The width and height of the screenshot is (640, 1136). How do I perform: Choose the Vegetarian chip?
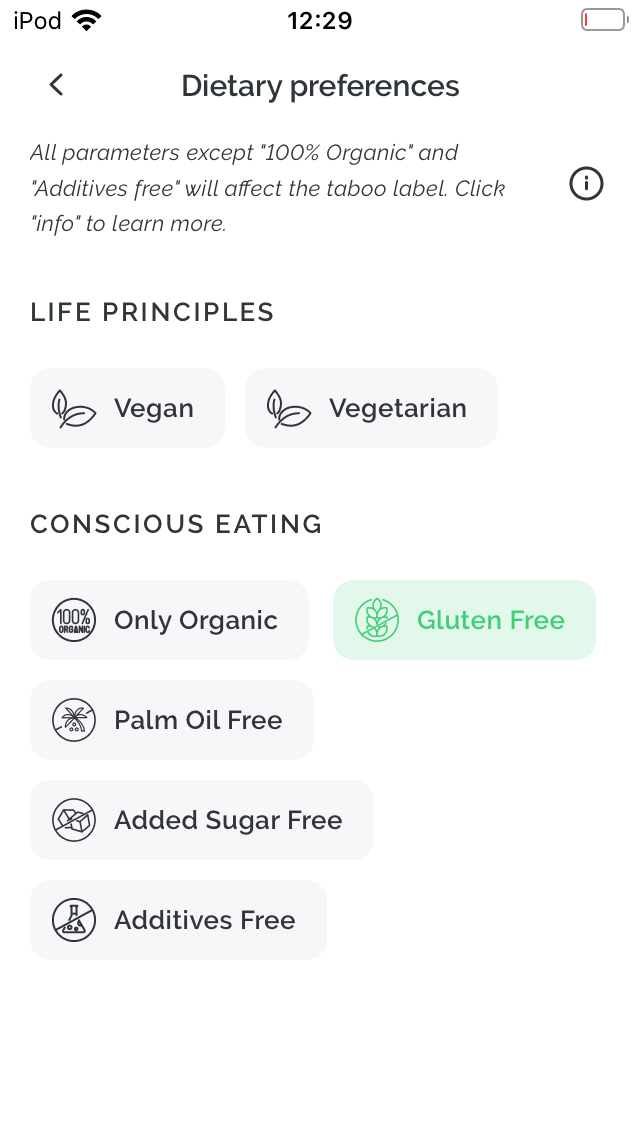[371, 408]
